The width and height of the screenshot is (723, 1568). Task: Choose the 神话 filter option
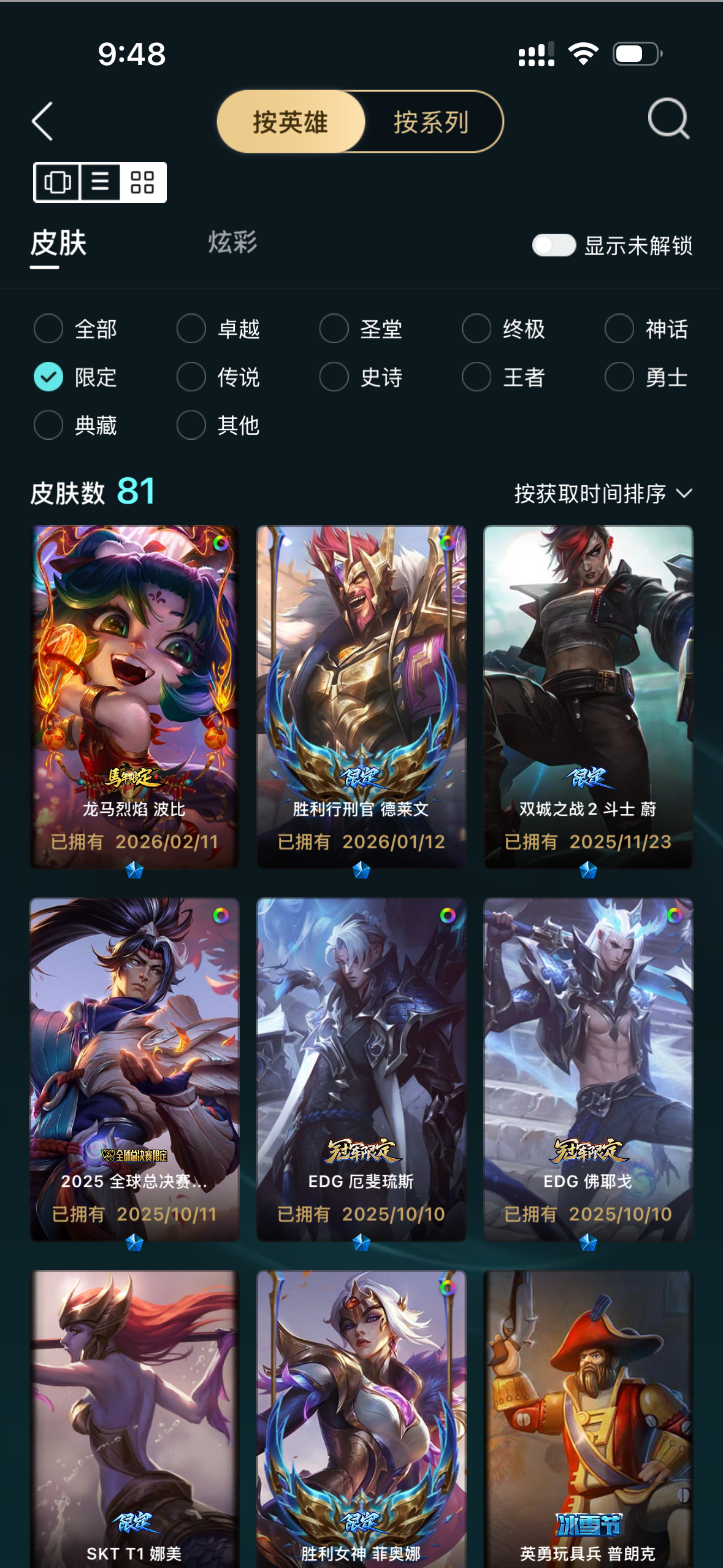(646, 329)
